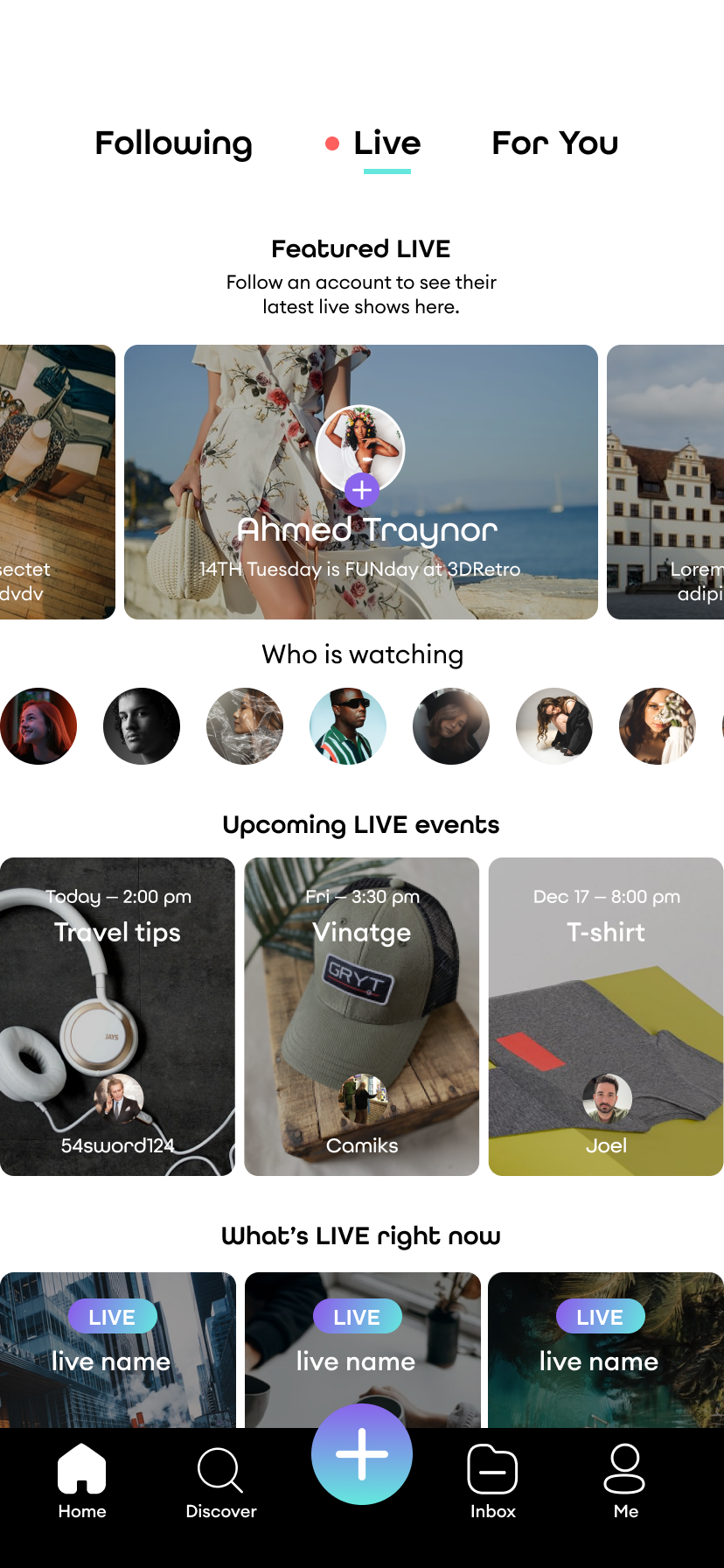View the red-haired watcher's profile
Image resolution: width=724 pixels, height=1568 pixels.
tap(38, 726)
